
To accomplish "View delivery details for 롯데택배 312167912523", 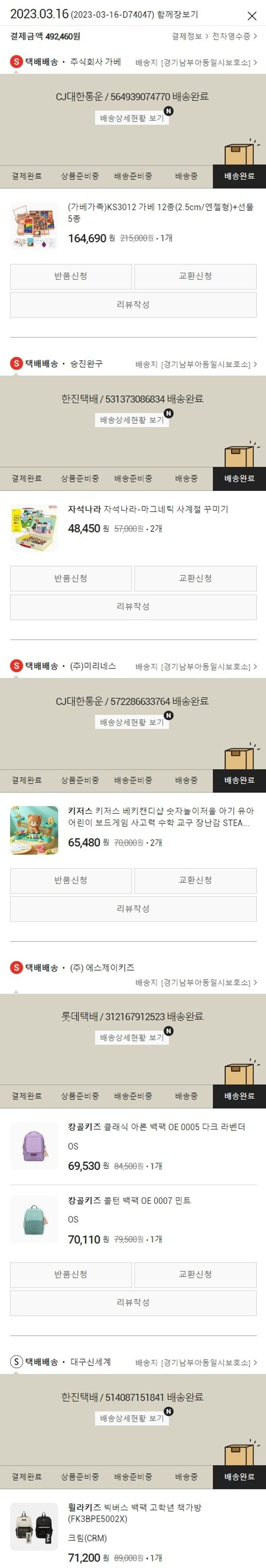I will pyautogui.click(x=132, y=1037).
